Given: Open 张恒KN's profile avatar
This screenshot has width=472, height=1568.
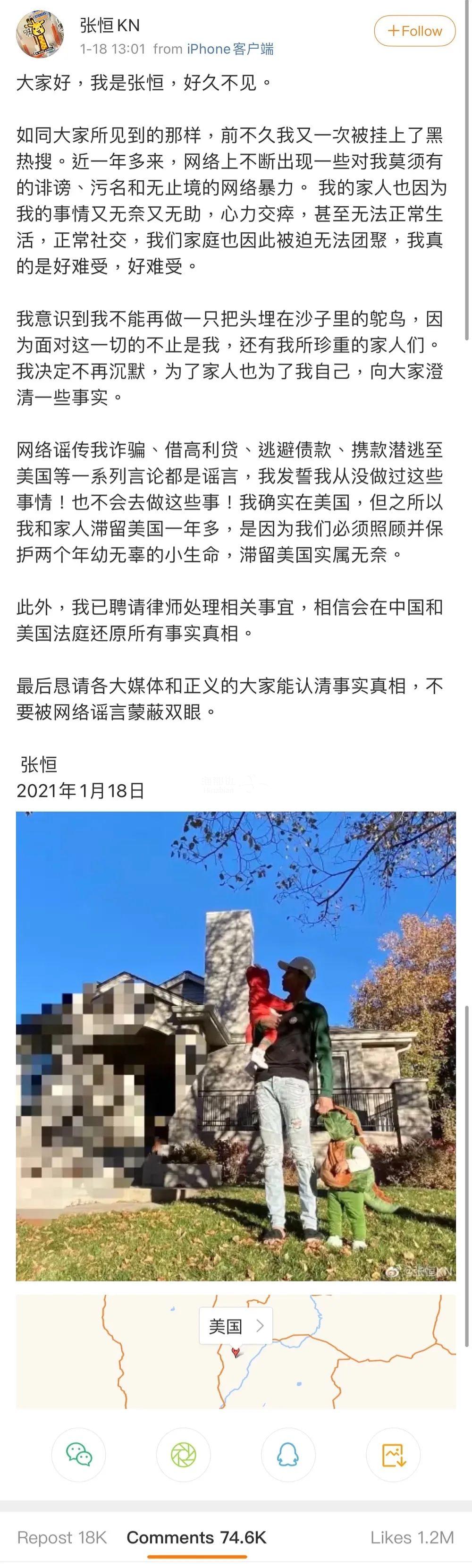Looking at the screenshot, I should tap(40, 34).
